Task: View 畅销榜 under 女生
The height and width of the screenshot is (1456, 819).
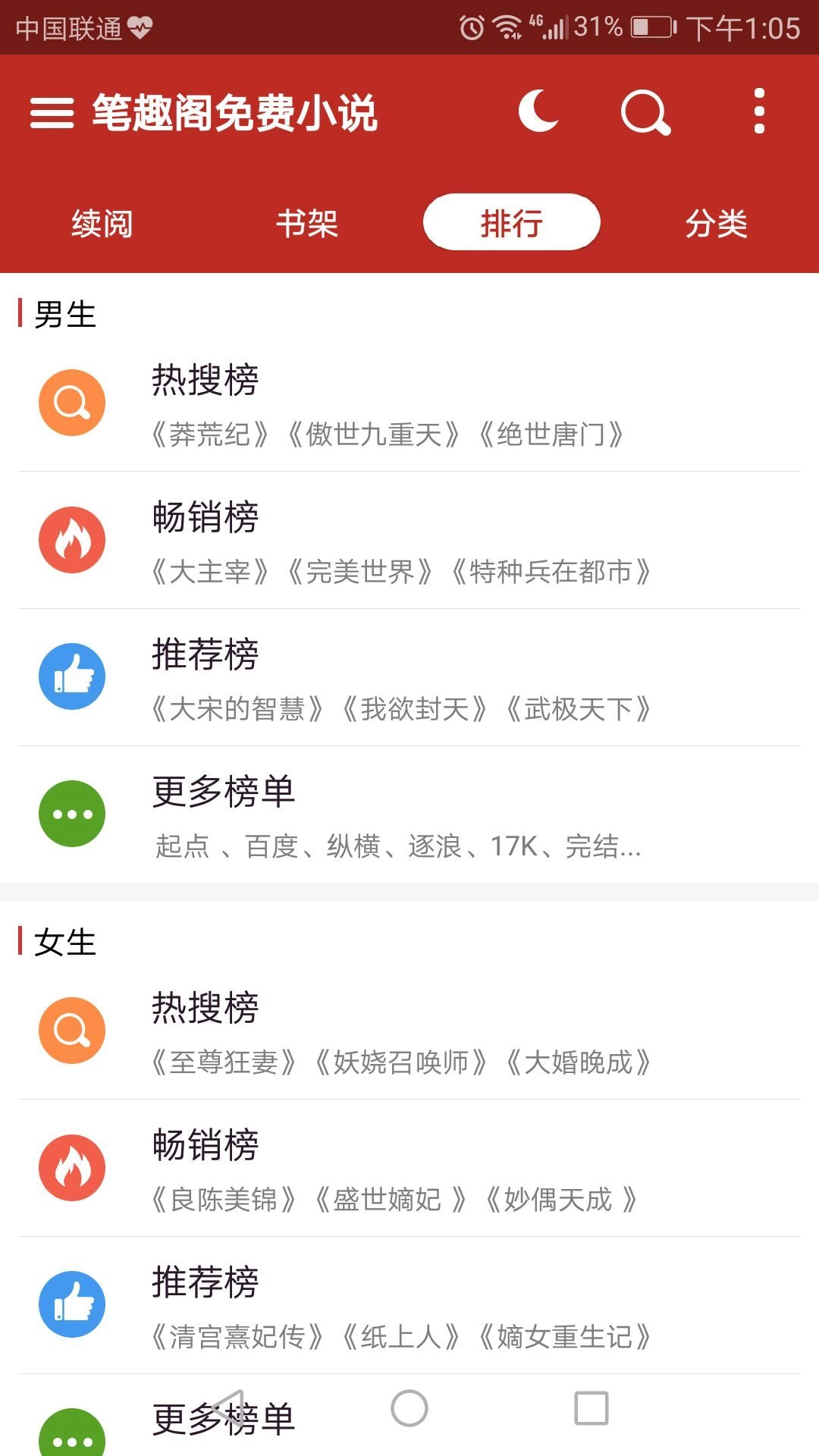Action: pos(409,1169)
